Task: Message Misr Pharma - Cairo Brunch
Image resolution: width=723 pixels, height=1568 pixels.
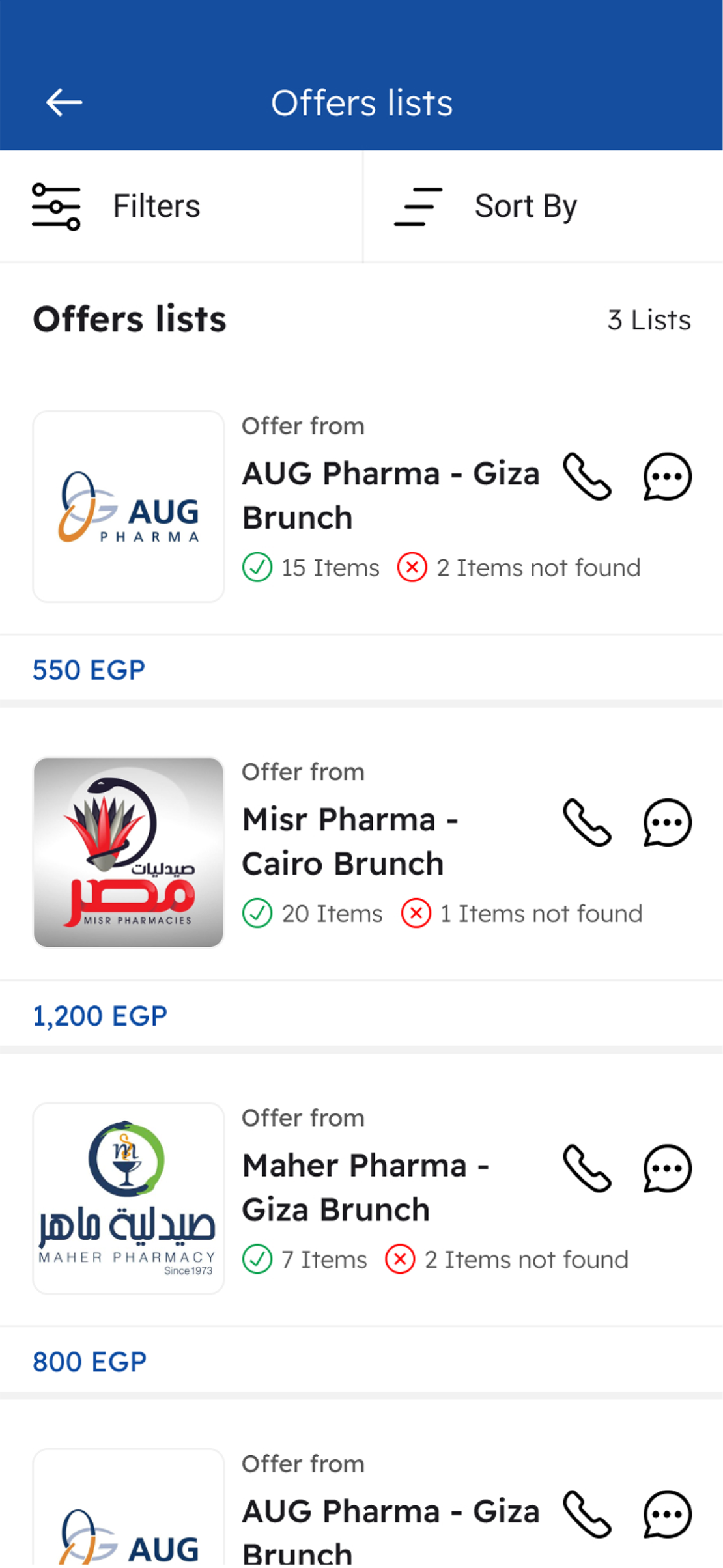Action: point(667,822)
